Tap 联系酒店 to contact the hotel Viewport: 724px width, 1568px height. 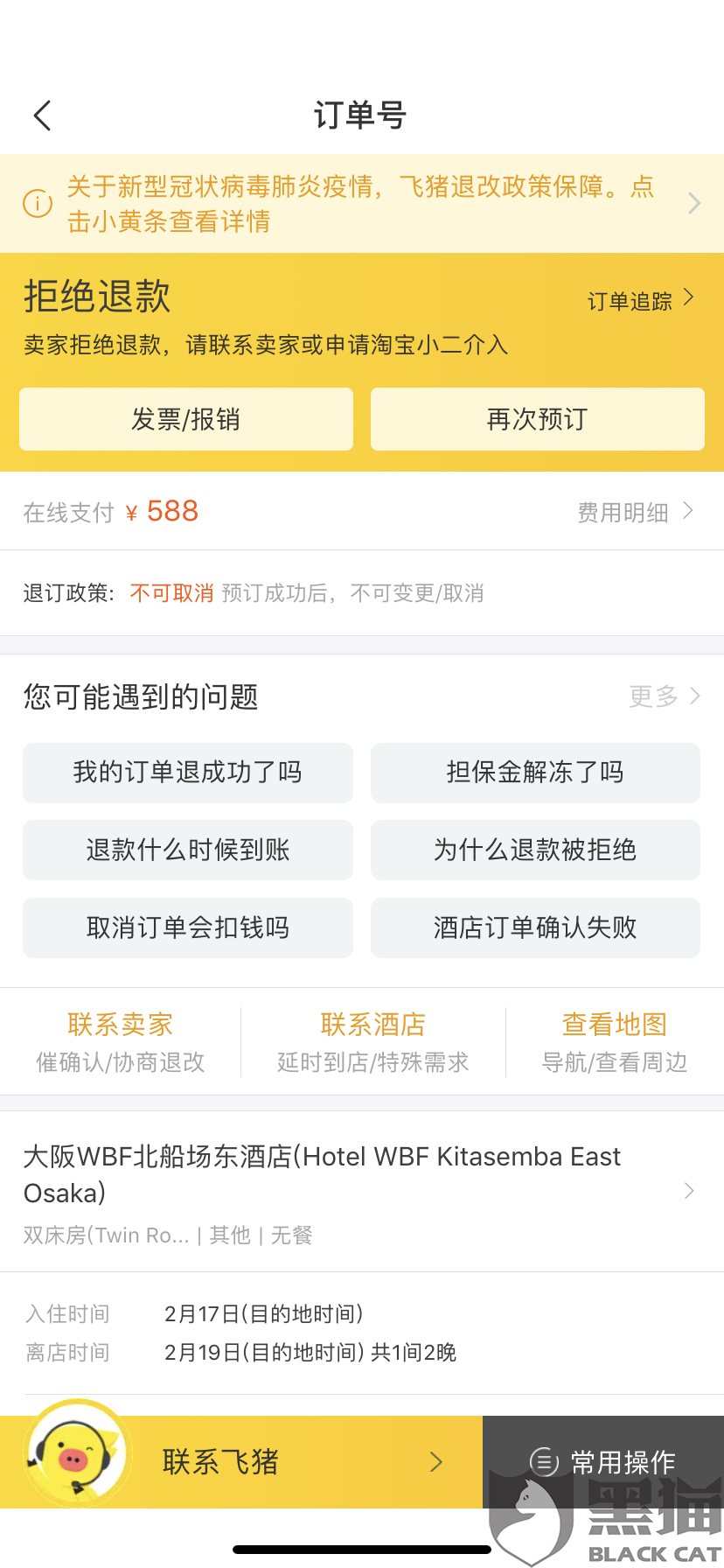pos(373,1041)
